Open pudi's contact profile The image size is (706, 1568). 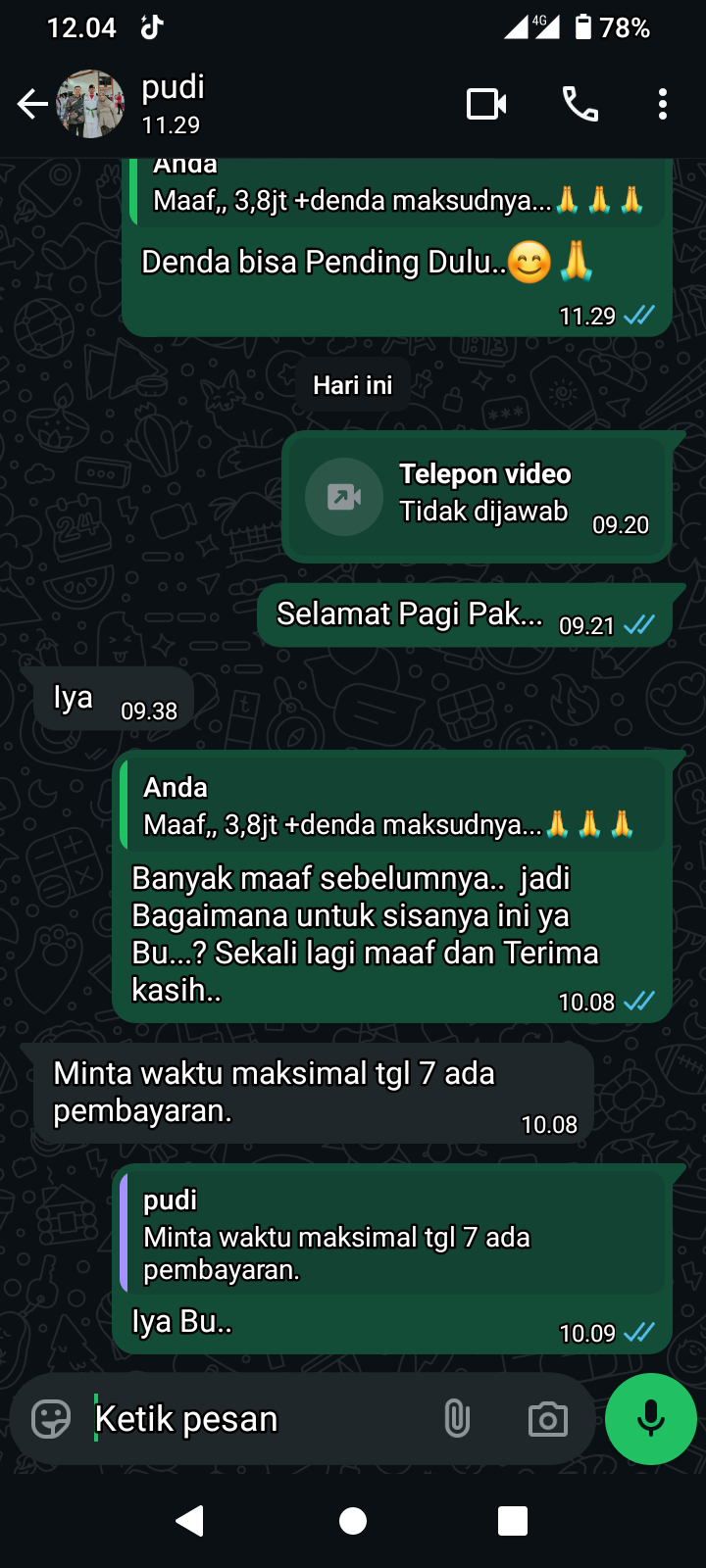pyautogui.click(x=174, y=103)
